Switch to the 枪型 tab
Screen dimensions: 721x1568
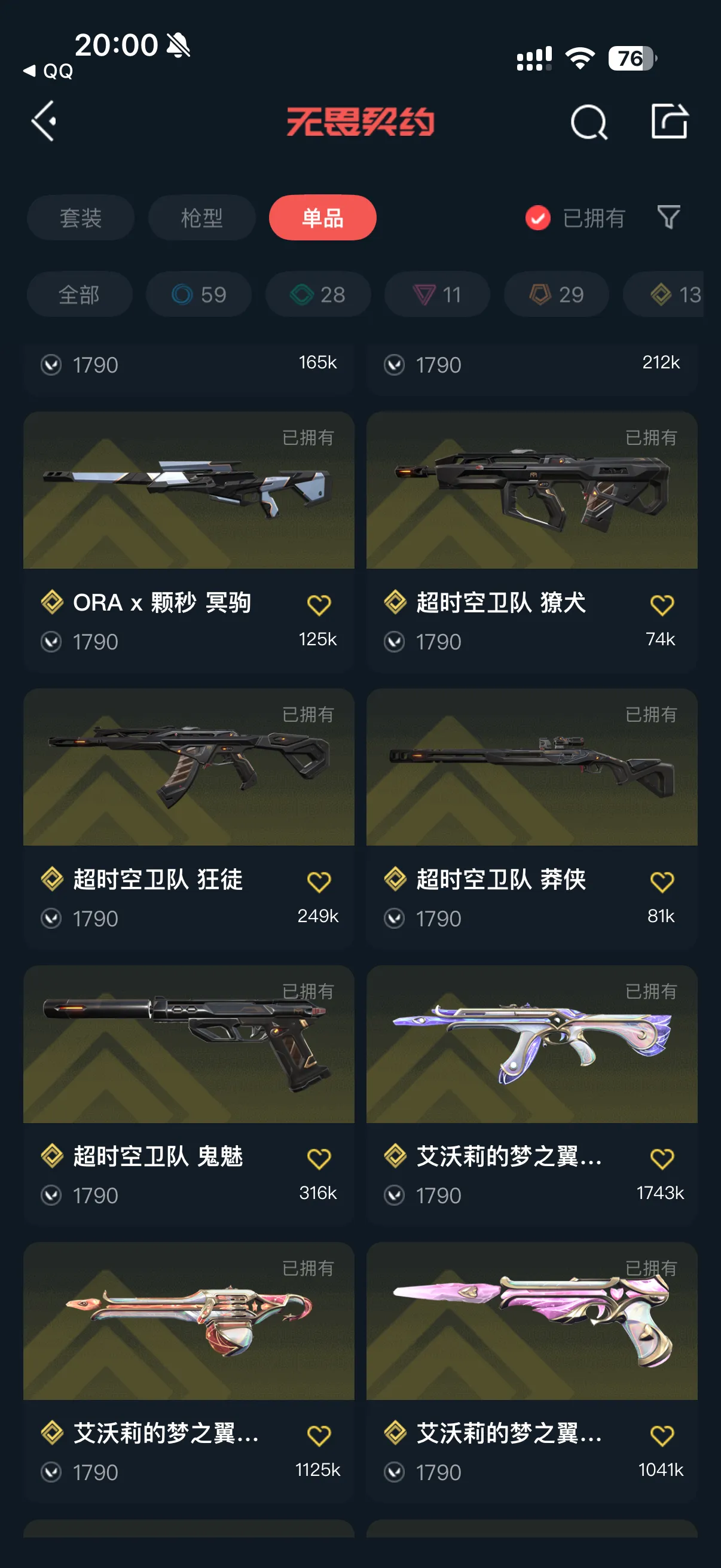(x=201, y=218)
